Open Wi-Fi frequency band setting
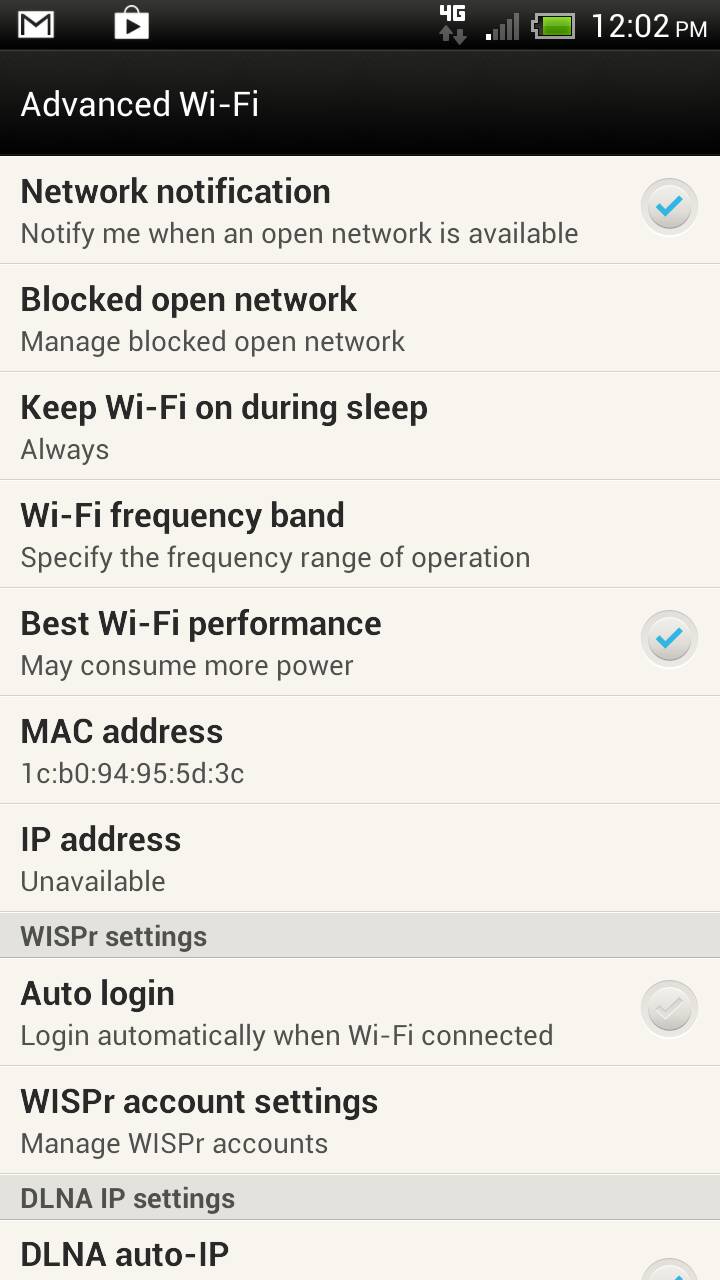Viewport: 720px width, 1280px height. click(360, 534)
